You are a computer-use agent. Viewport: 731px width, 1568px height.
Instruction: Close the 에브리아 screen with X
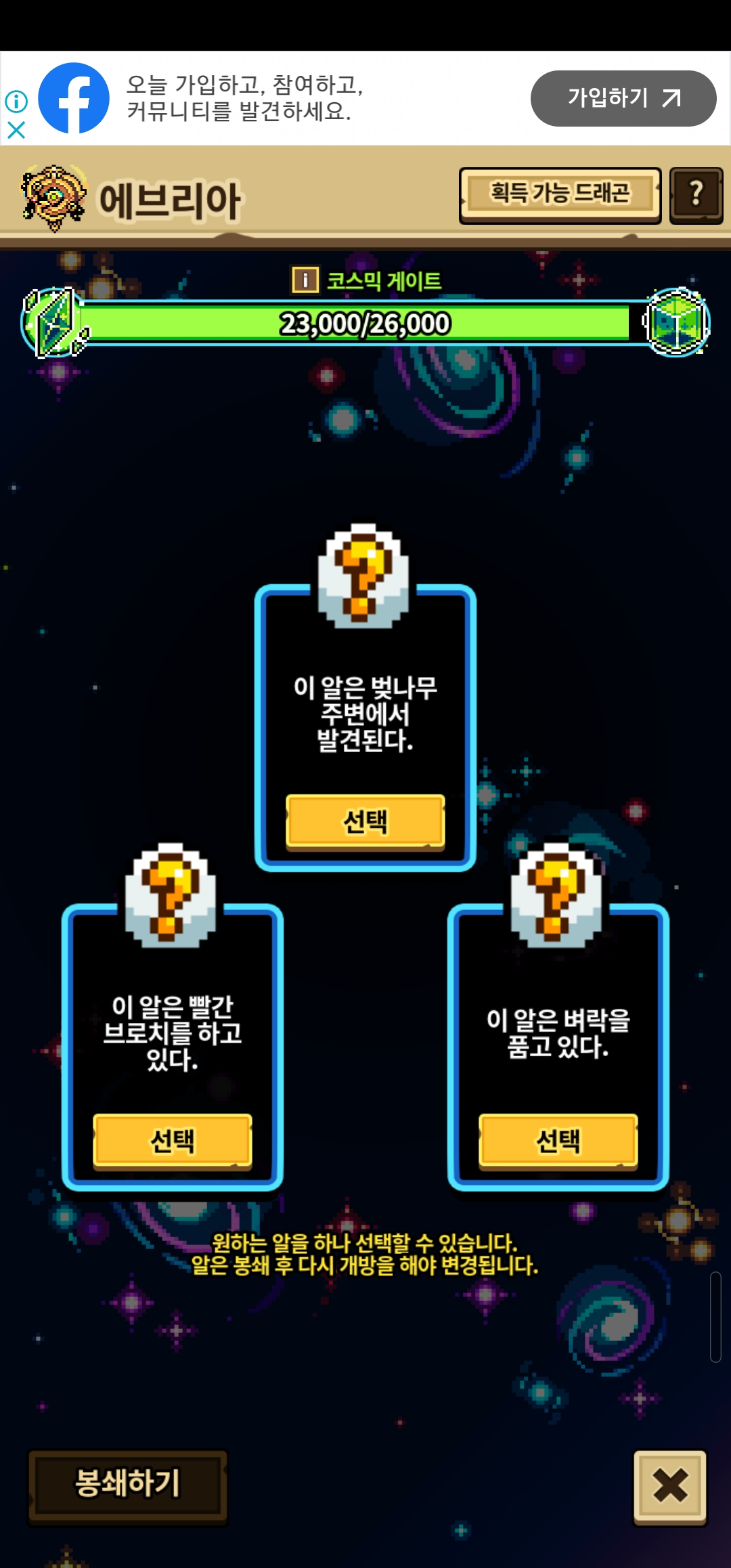tap(670, 1486)
